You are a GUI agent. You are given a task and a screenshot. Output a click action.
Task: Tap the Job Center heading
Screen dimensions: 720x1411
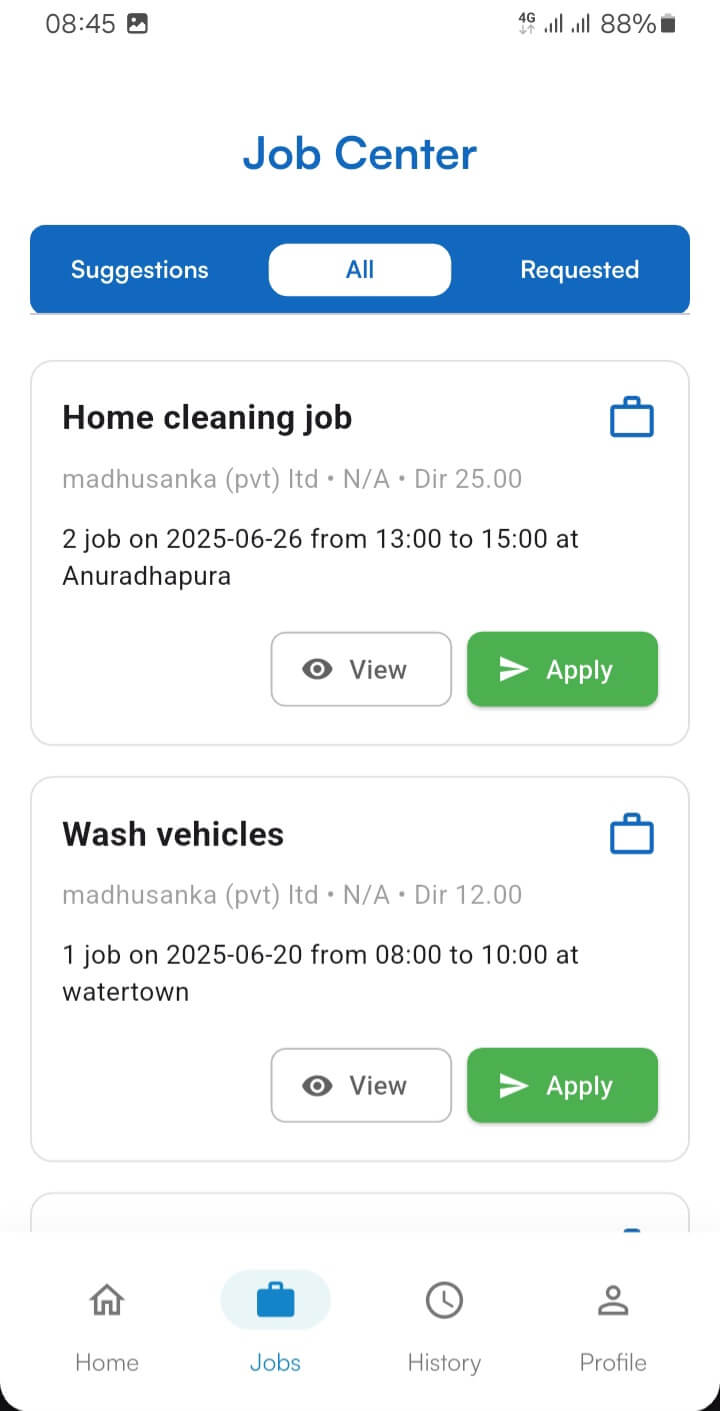pyautogui.click(x=359, y=152)
